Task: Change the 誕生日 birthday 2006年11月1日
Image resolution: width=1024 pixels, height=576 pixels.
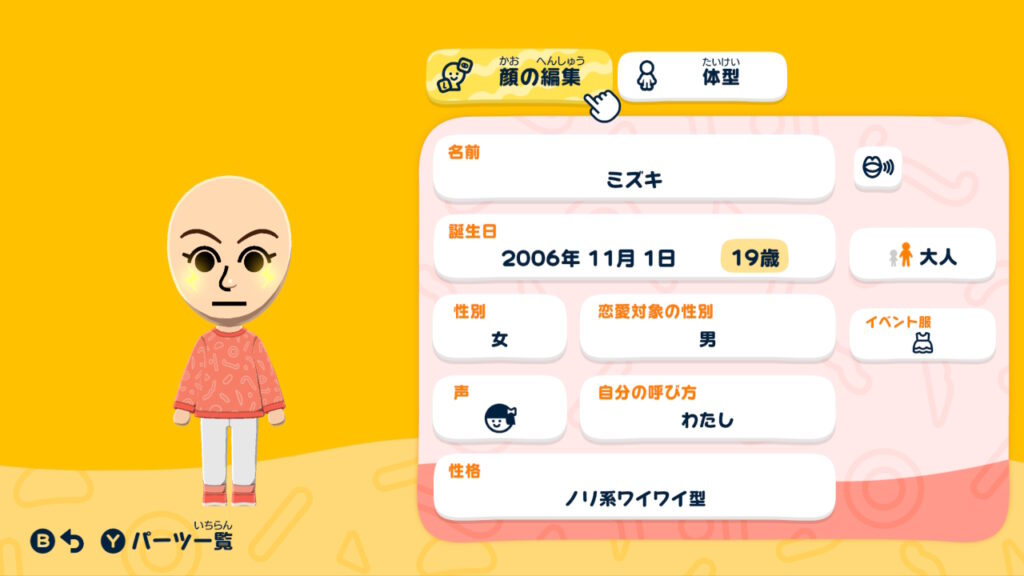Action: pyautogui.click(x=633, y=247)
